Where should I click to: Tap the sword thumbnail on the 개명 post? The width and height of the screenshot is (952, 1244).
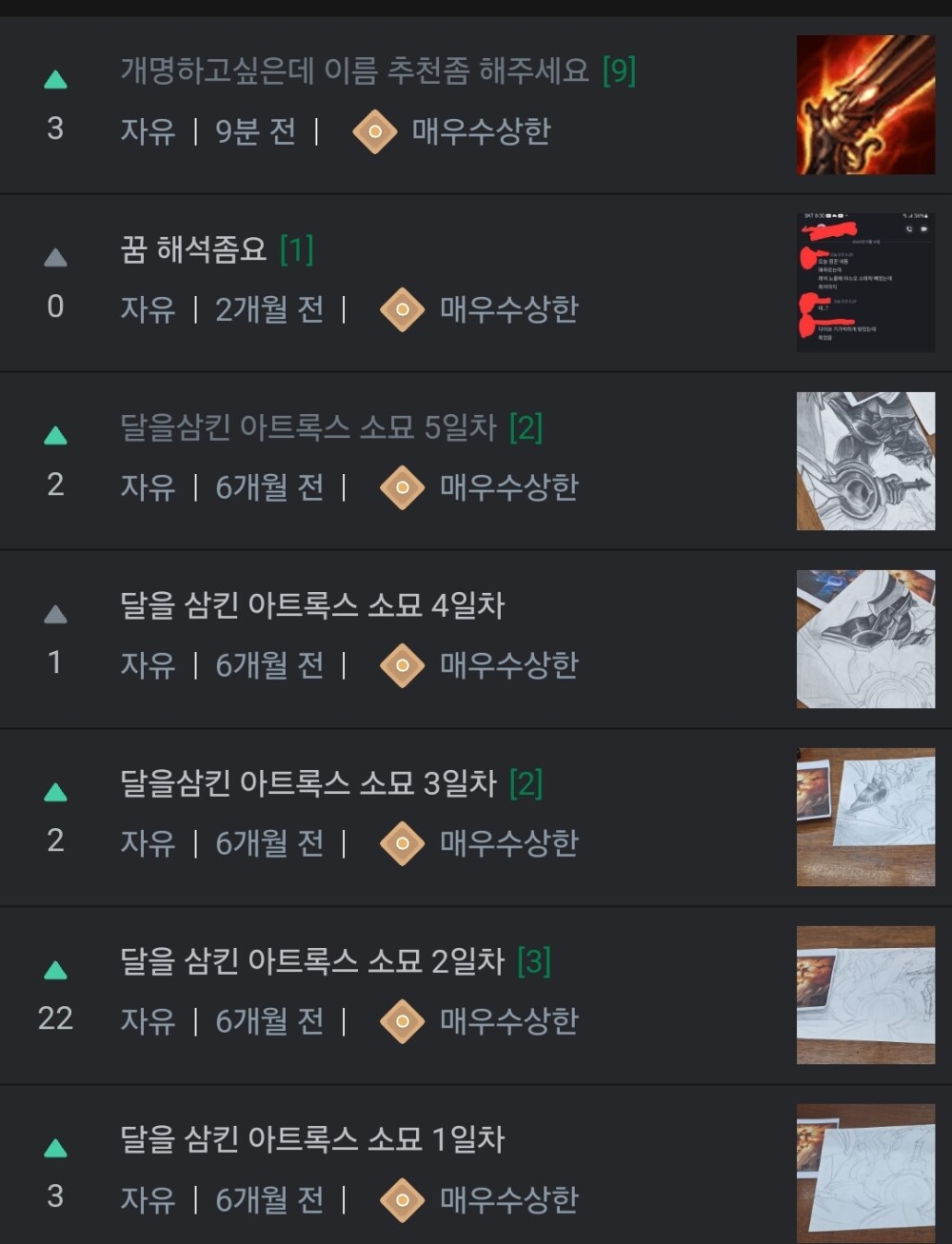pyautogui.click(x=865, y=105)
